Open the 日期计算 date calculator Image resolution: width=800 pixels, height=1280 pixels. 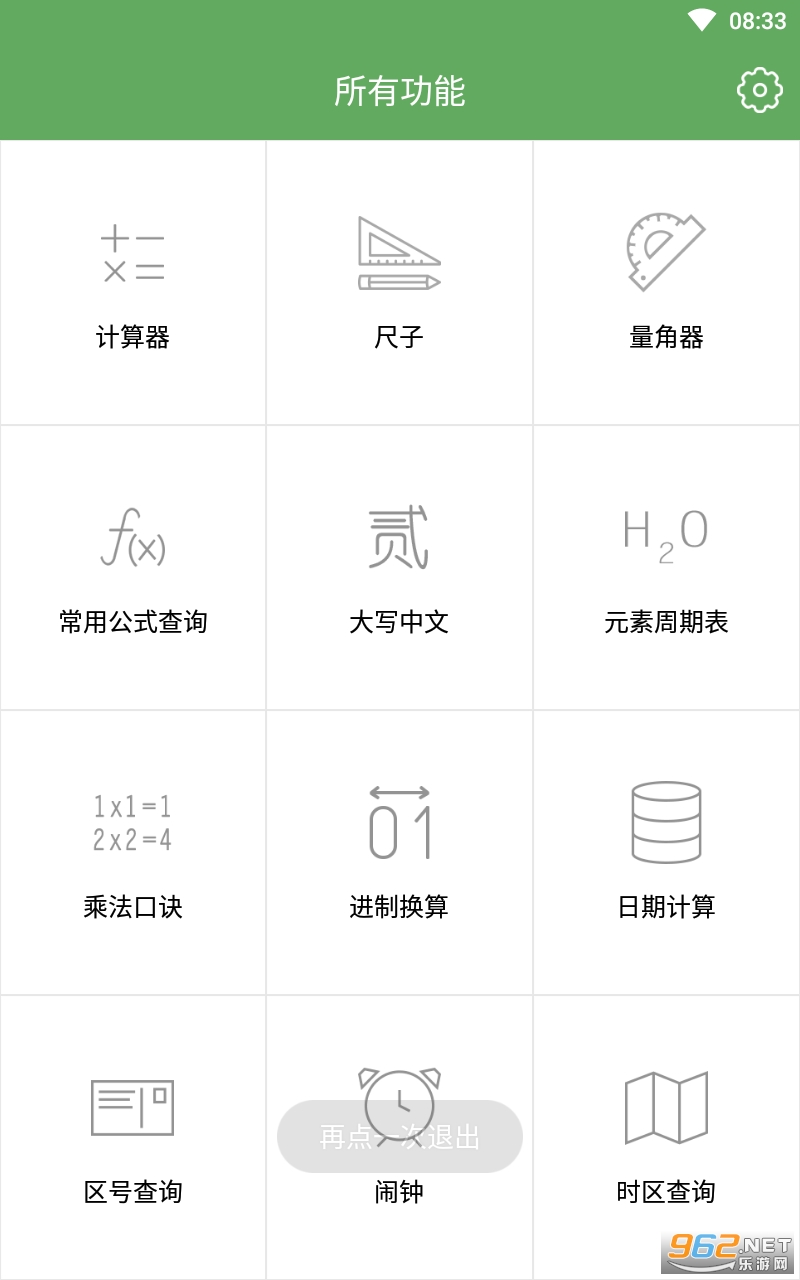pyautogui.click(x=666, y=850)
